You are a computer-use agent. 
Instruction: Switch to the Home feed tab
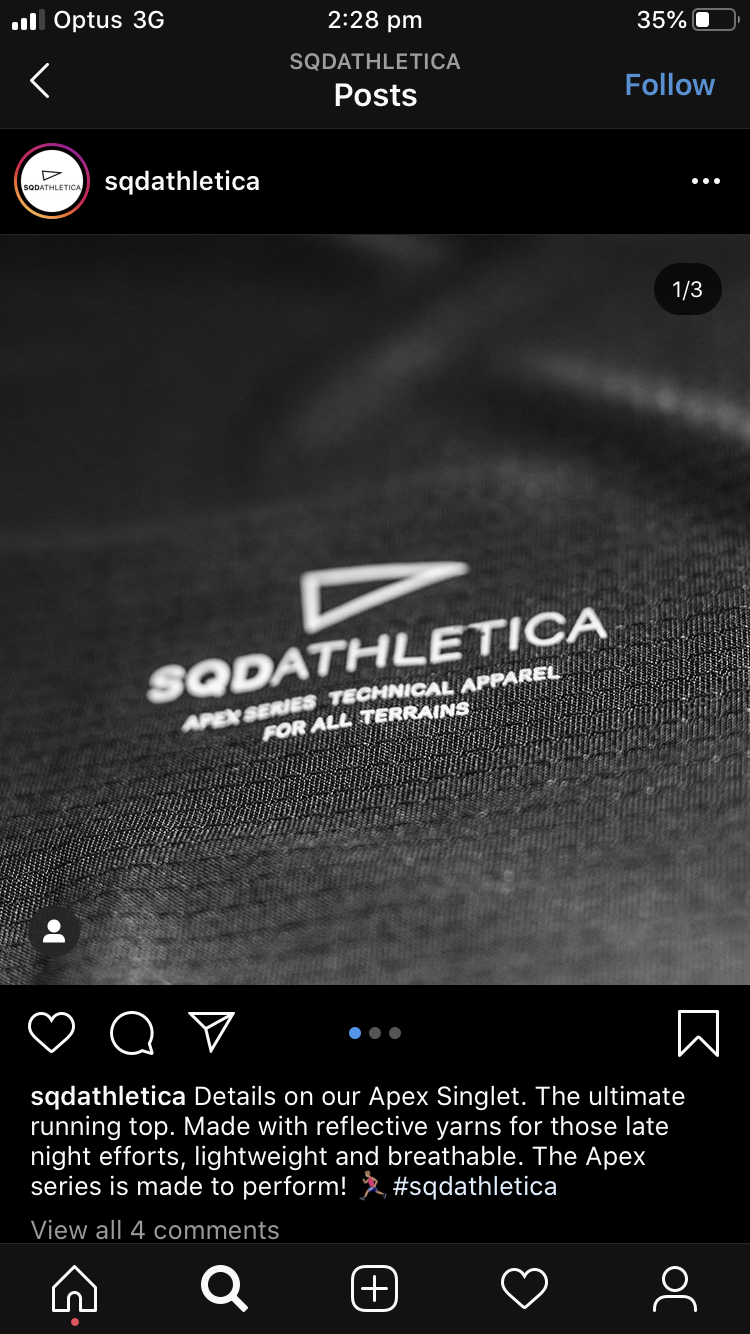(75, 1288)
